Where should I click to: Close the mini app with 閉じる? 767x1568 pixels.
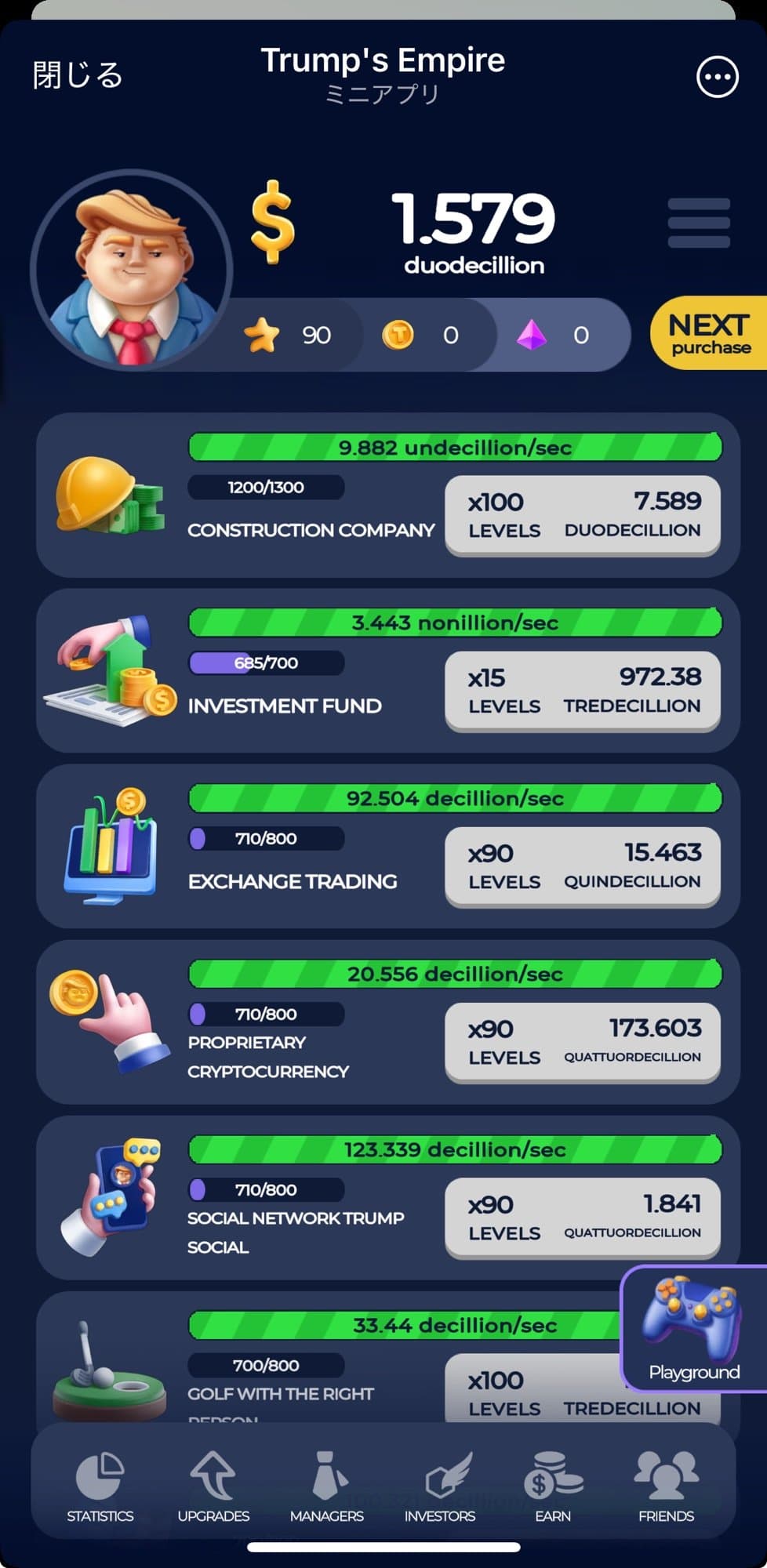(78, 75)
